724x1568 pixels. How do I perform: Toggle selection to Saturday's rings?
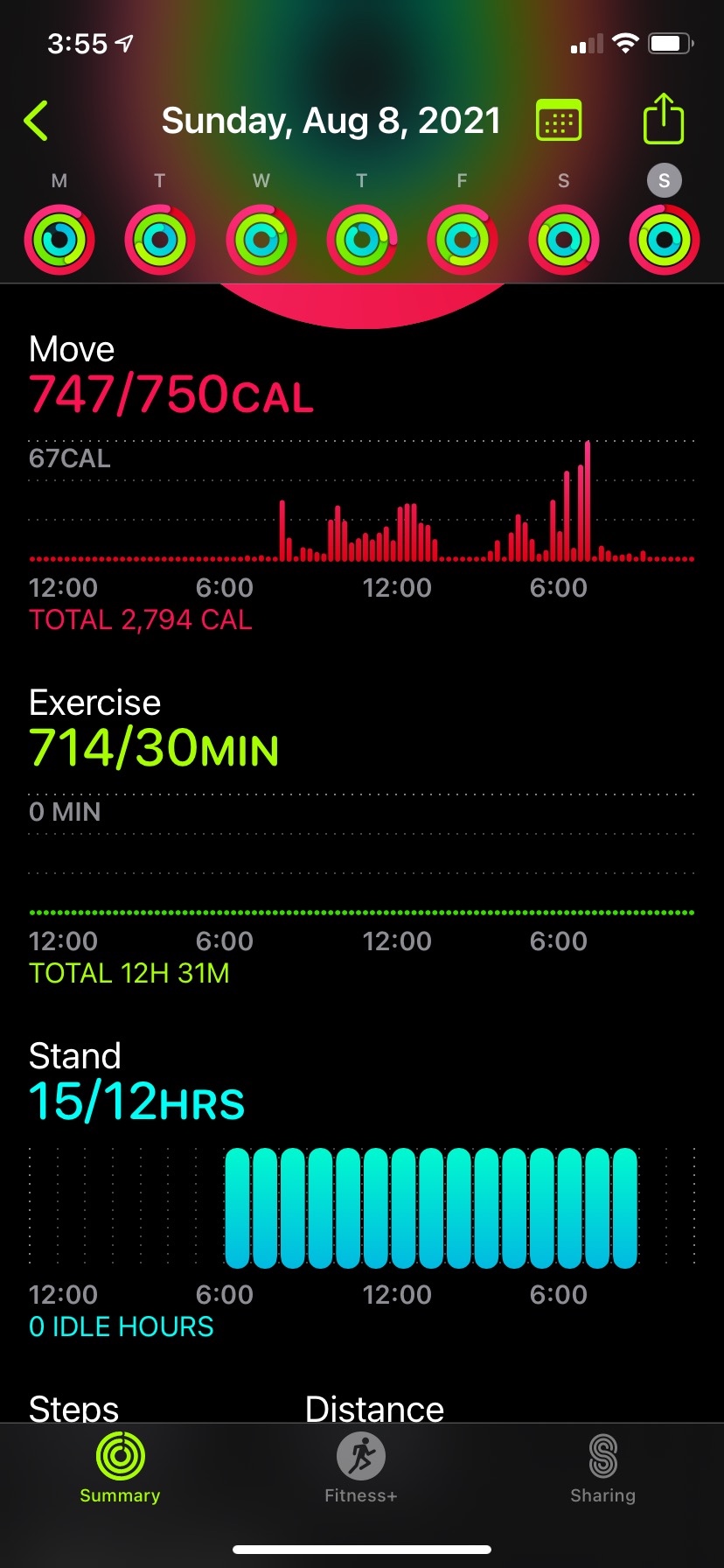pos(562,238)
